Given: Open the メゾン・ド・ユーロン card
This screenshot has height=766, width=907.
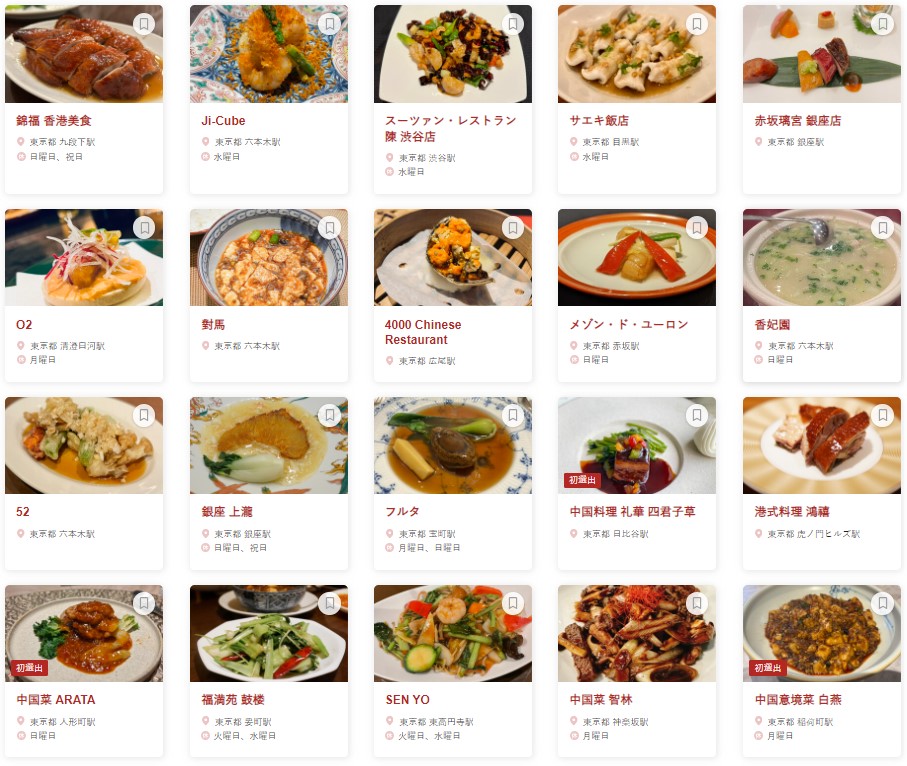Looking at the screenshot, I should pyautogui.click(x=628, y=325).
